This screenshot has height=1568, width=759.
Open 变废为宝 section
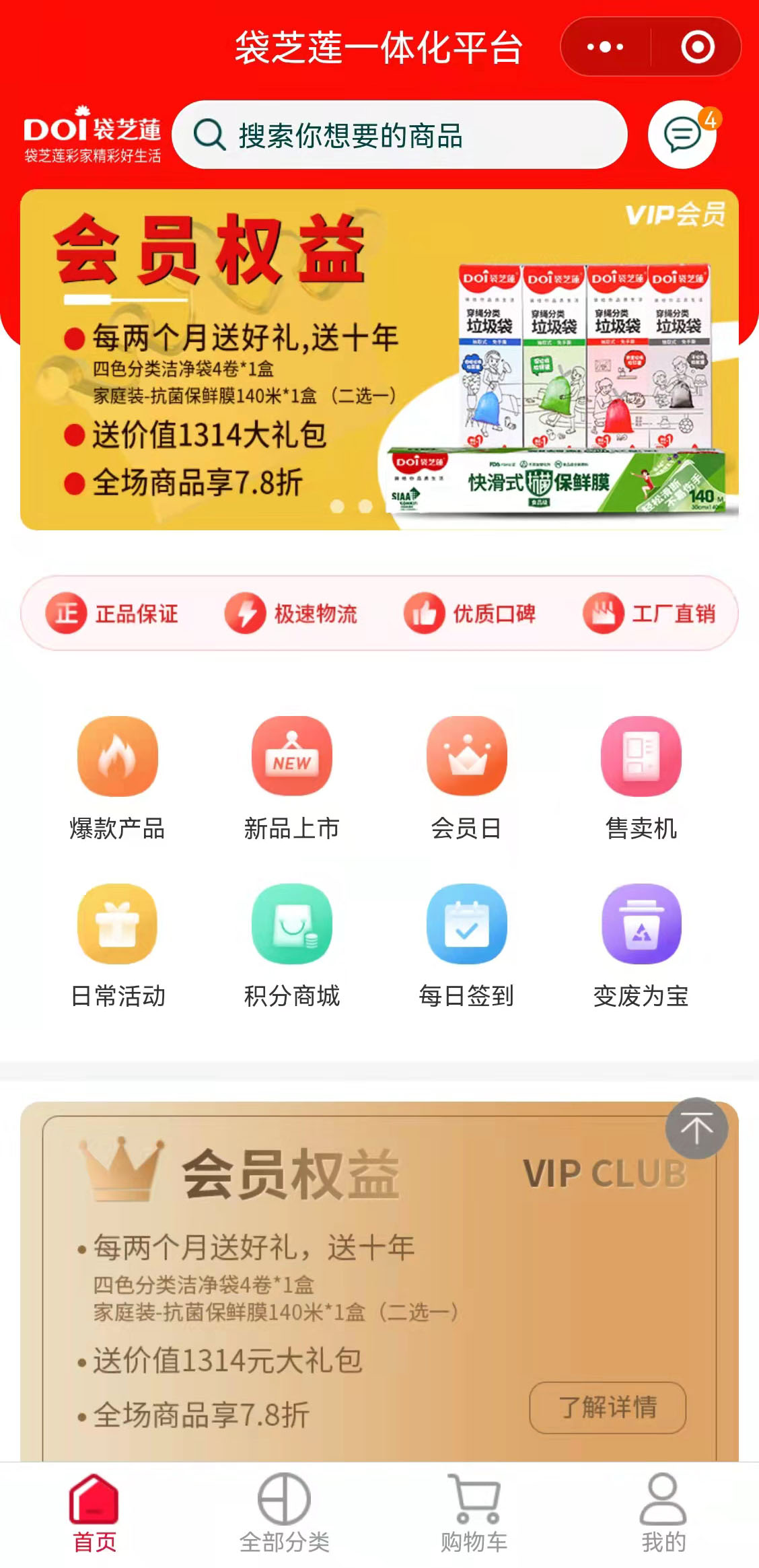tap(641, 945)
